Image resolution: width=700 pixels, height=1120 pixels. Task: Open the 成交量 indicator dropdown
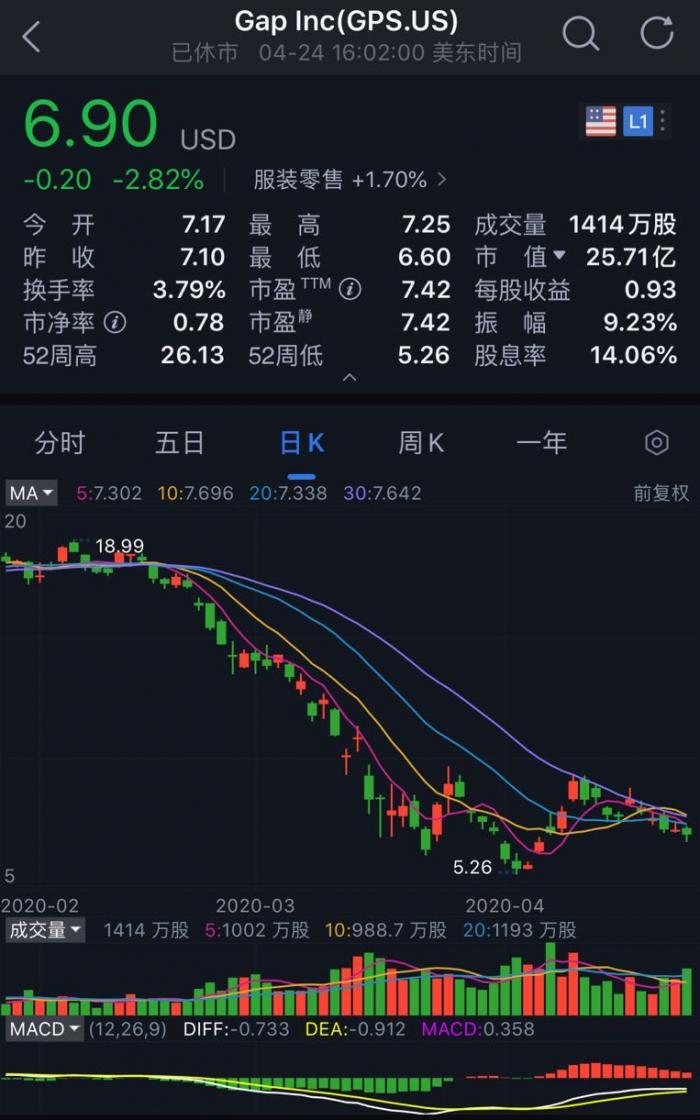coord(45,930)
